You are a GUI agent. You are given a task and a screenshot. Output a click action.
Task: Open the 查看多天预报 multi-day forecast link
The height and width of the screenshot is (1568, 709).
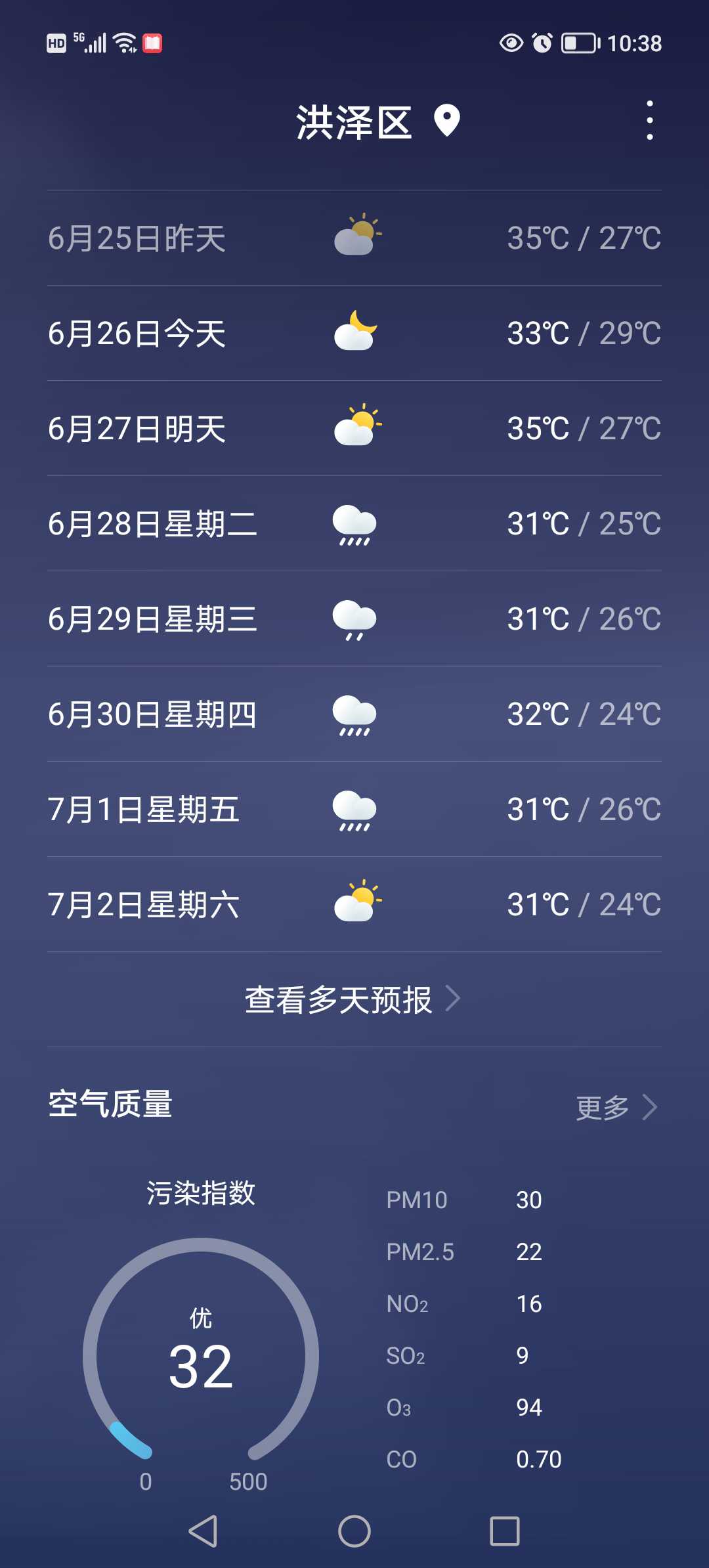pyautogui.click(x=353, y=999)
